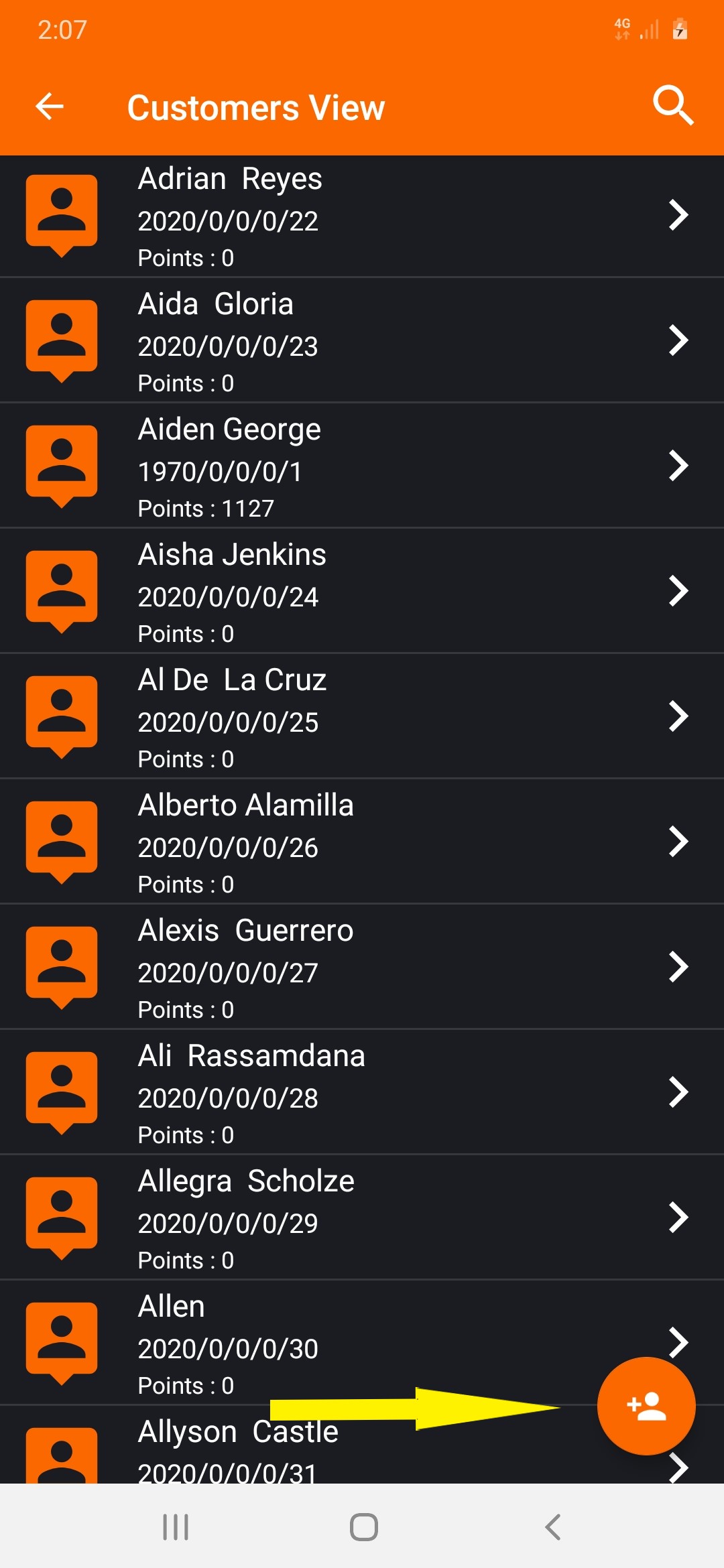724x1568 pixels.
Task: Show recent apps
Action: coord(176,1527)
